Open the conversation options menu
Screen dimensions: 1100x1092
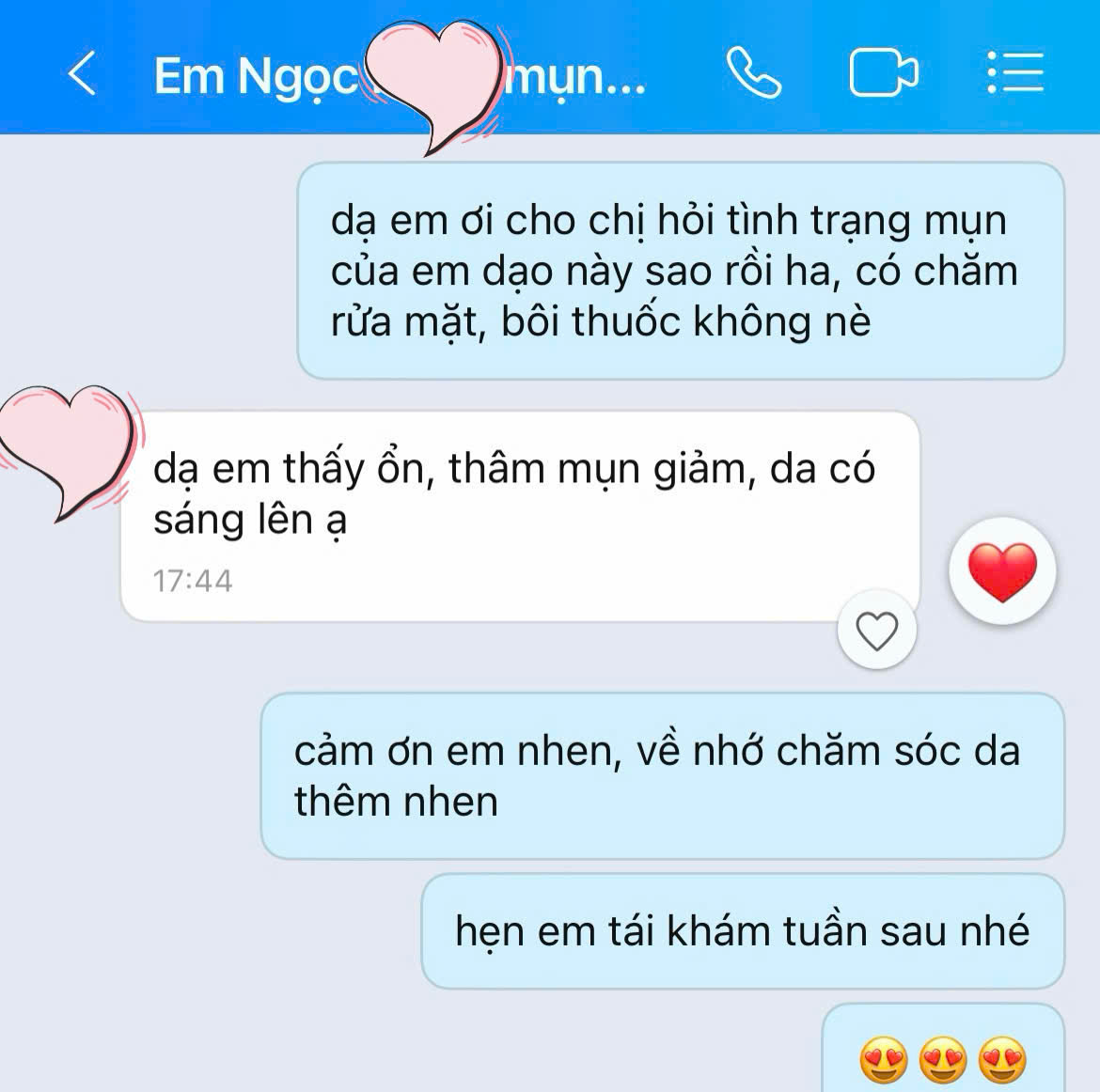point(1015,73)
